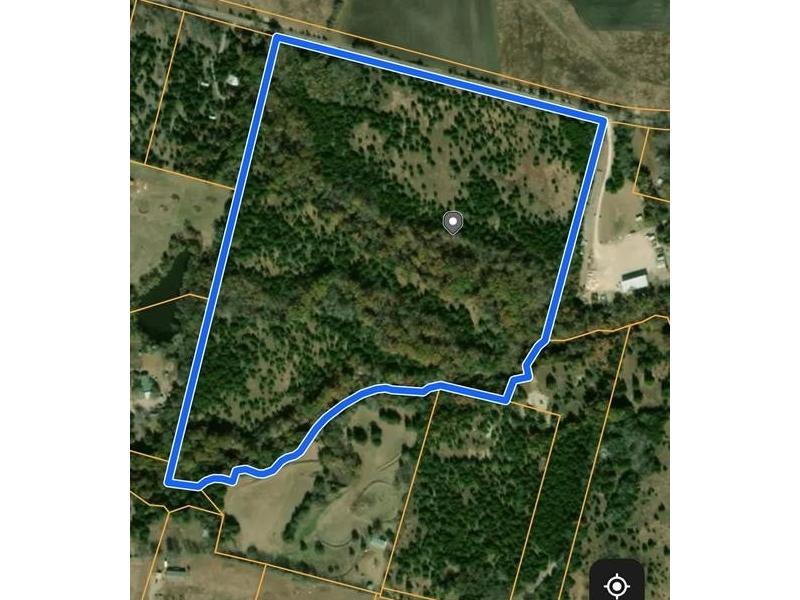
Task: Center the map on my location
Action: coord(617,584)
